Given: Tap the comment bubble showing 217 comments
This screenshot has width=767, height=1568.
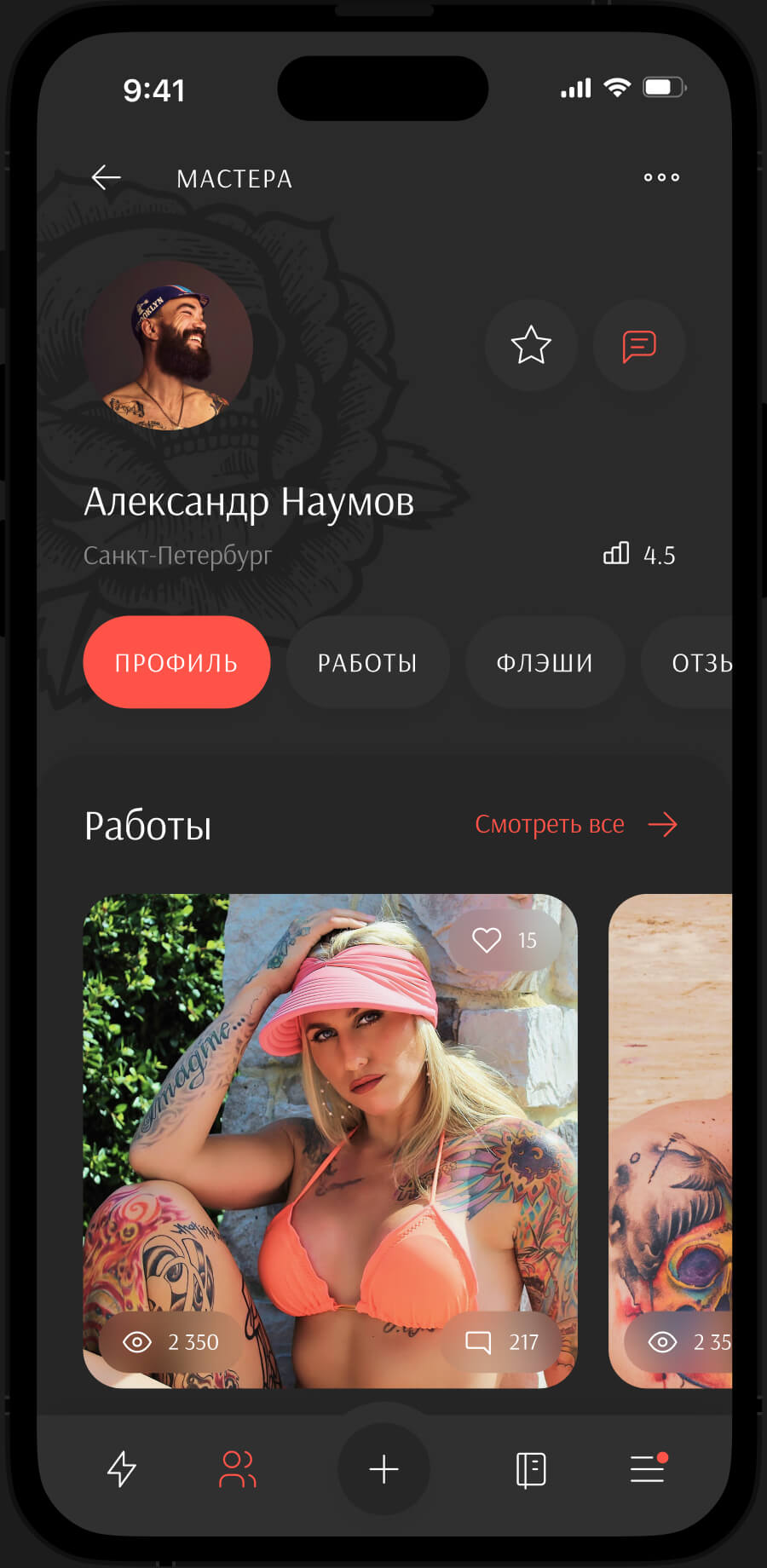Looking at the screenshot, I should coord(480,1341).
